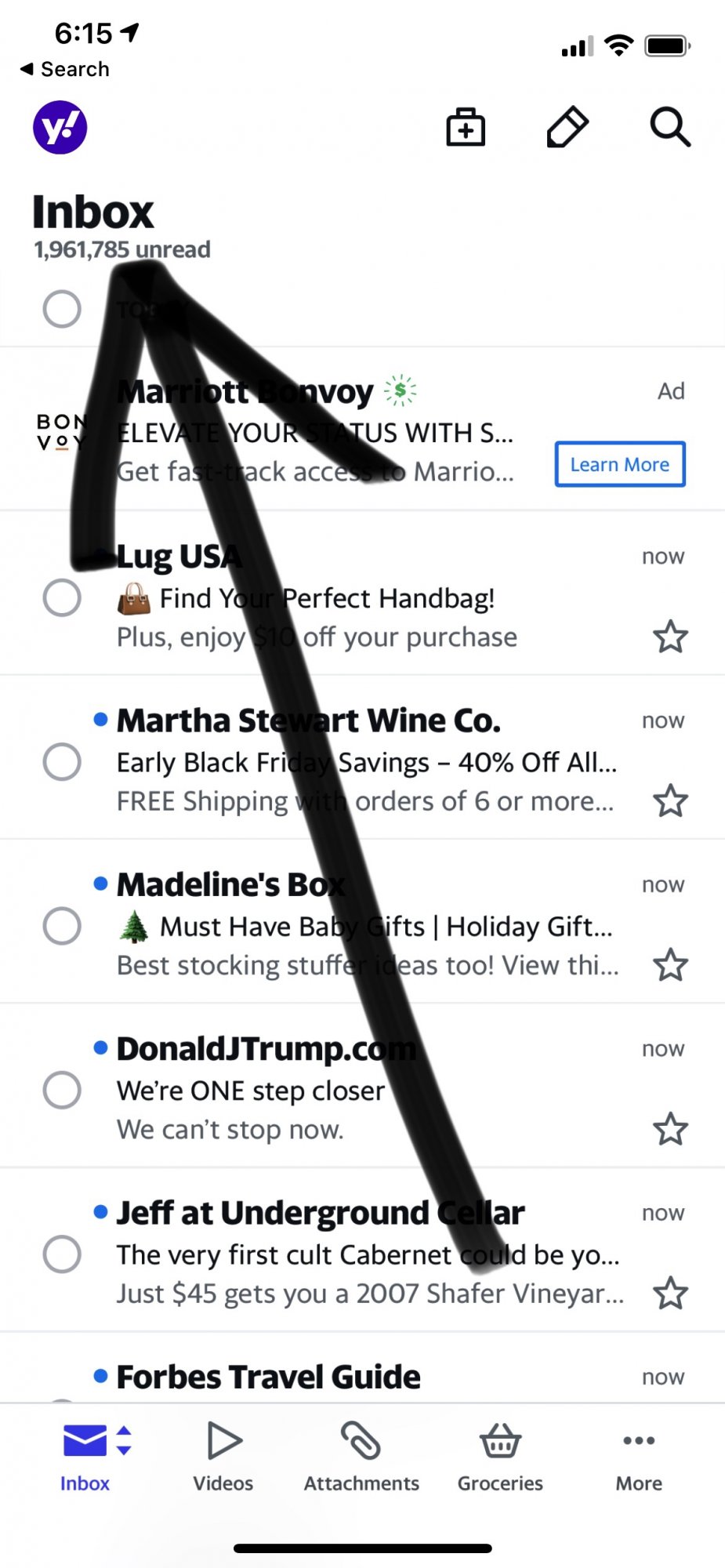Open the mail search

click(670, 127)
